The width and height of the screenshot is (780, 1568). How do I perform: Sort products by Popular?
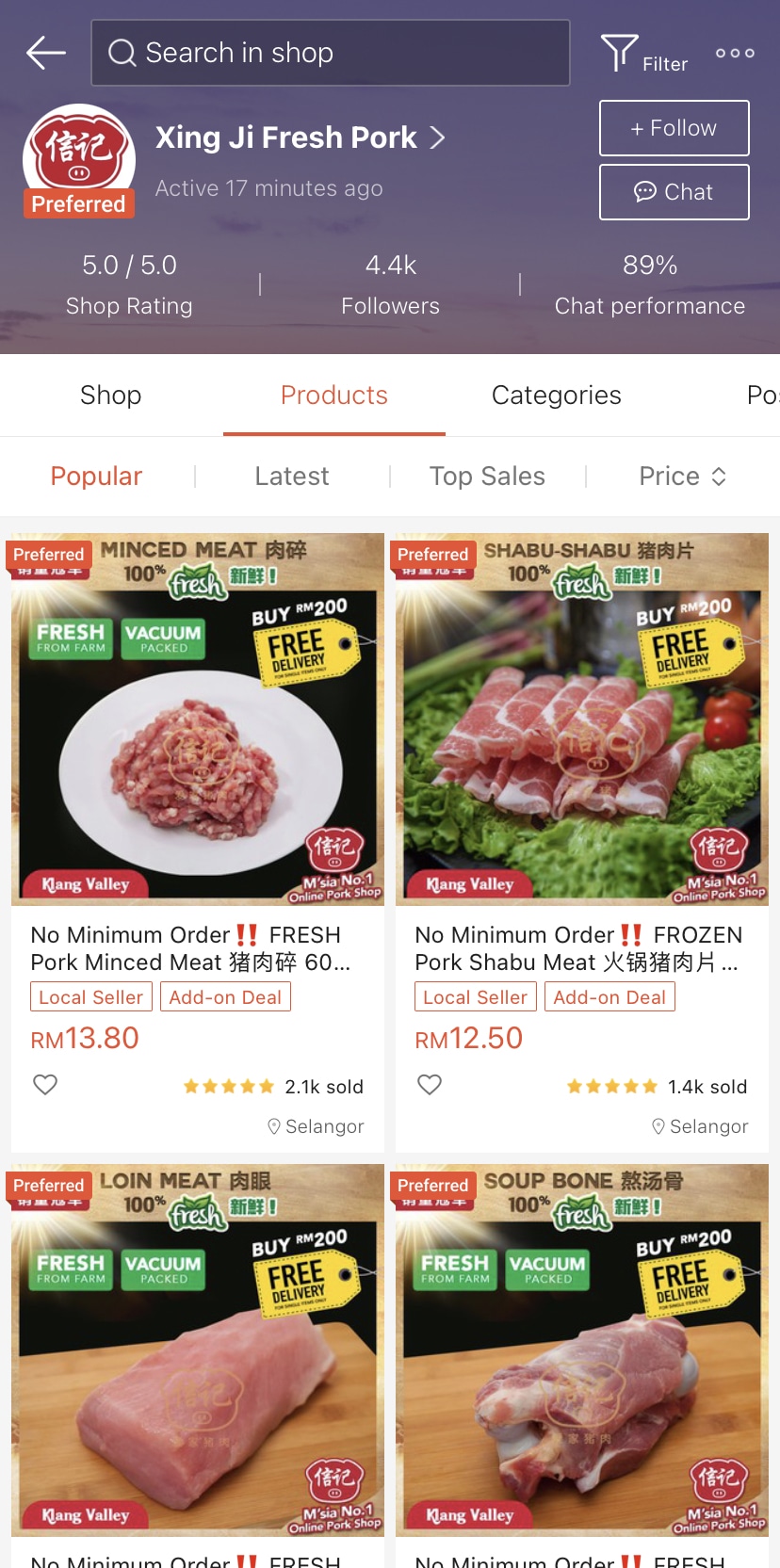coord(96,477)
